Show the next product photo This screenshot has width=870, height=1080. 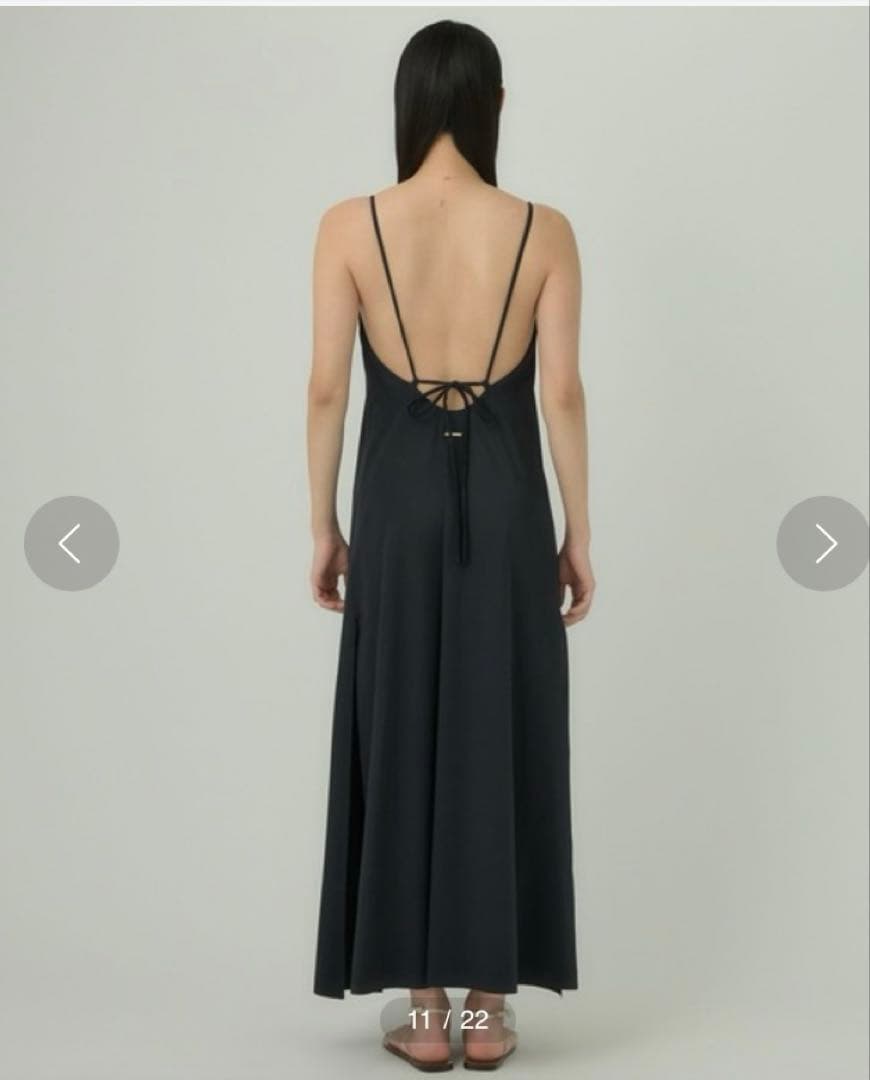click(x=823, y=543)
